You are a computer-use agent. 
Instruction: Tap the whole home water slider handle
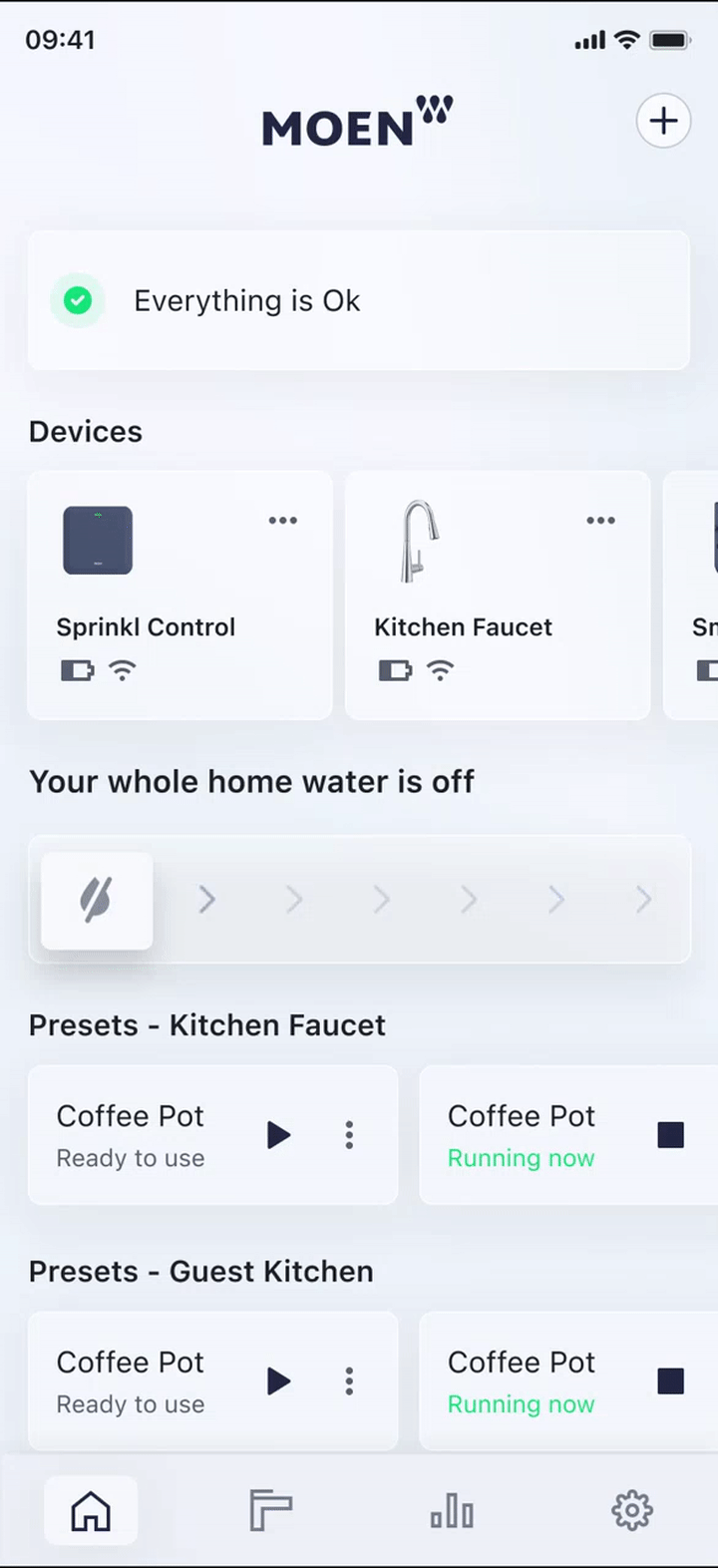pos(97,901)
